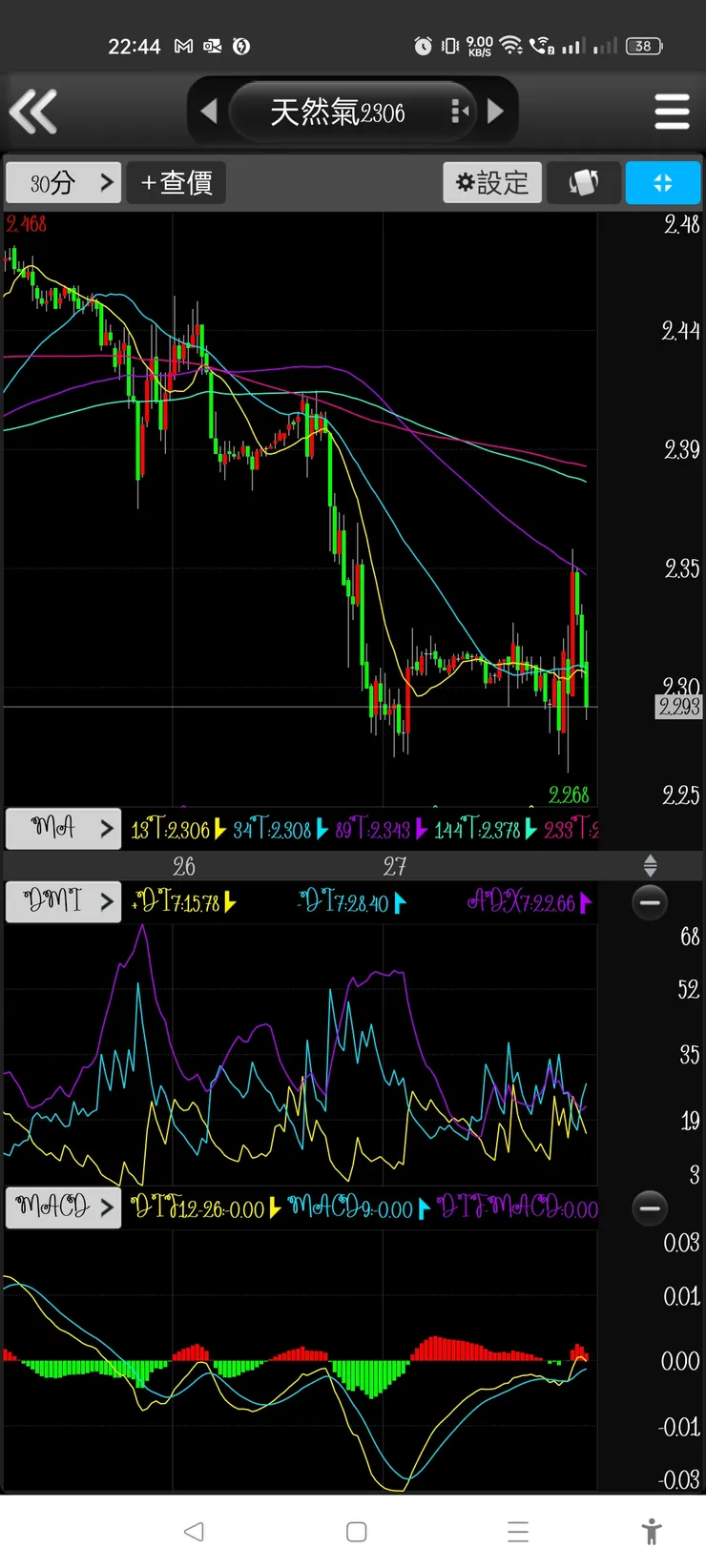Change the MACD indicator selector
The image size is (706, 1568).
tap(64, 1207)
